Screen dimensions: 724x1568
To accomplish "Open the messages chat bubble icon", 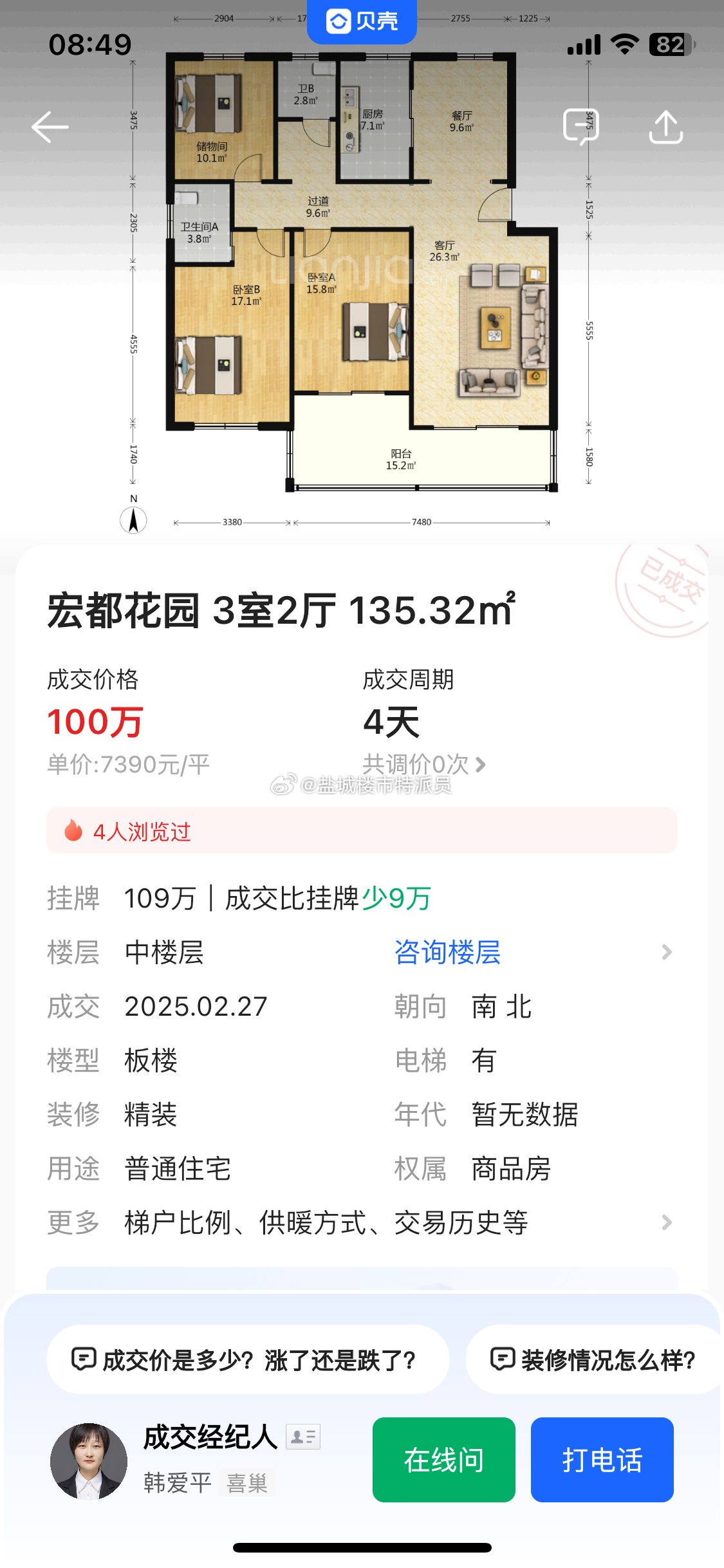I will [x=581, y=127].
